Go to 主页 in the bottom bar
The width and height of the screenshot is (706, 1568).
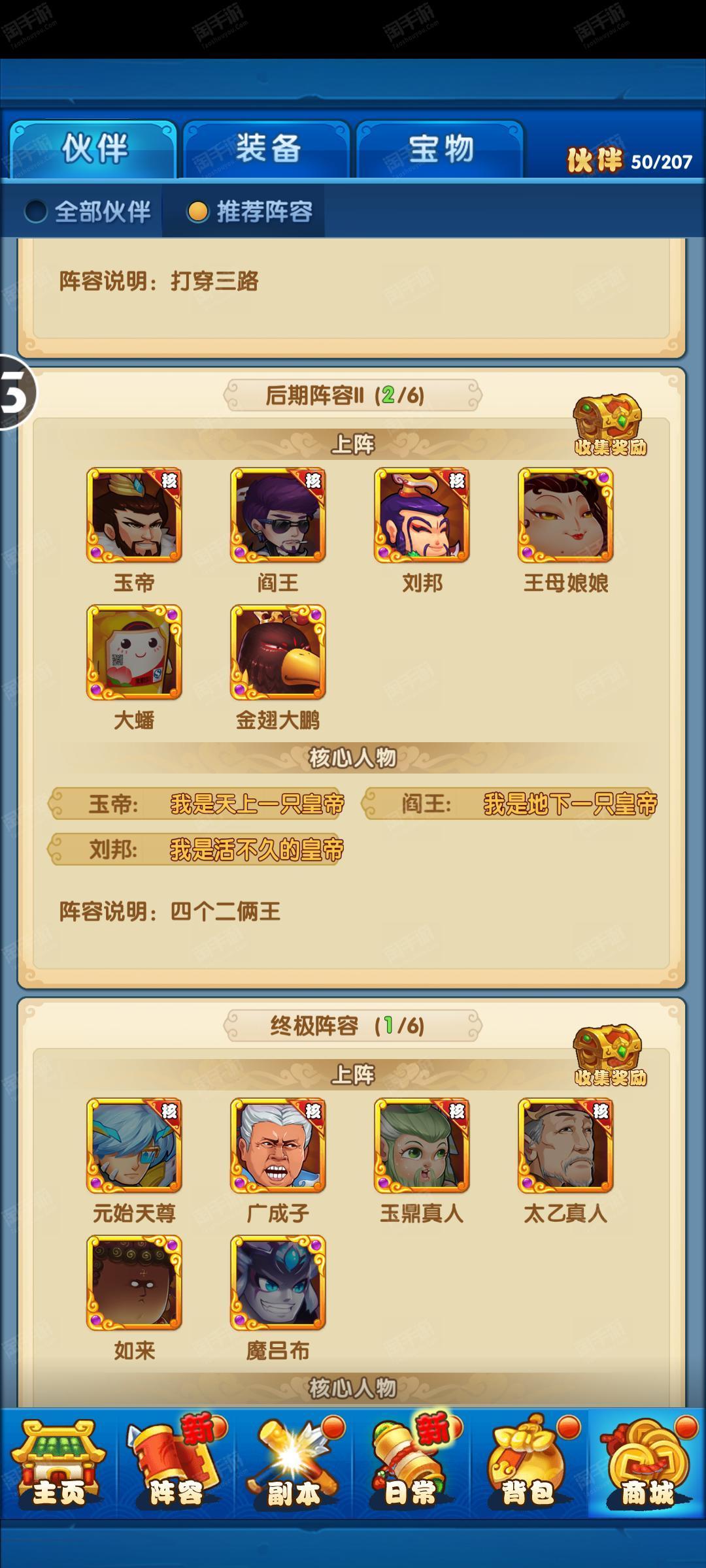tap(59, 1463)
